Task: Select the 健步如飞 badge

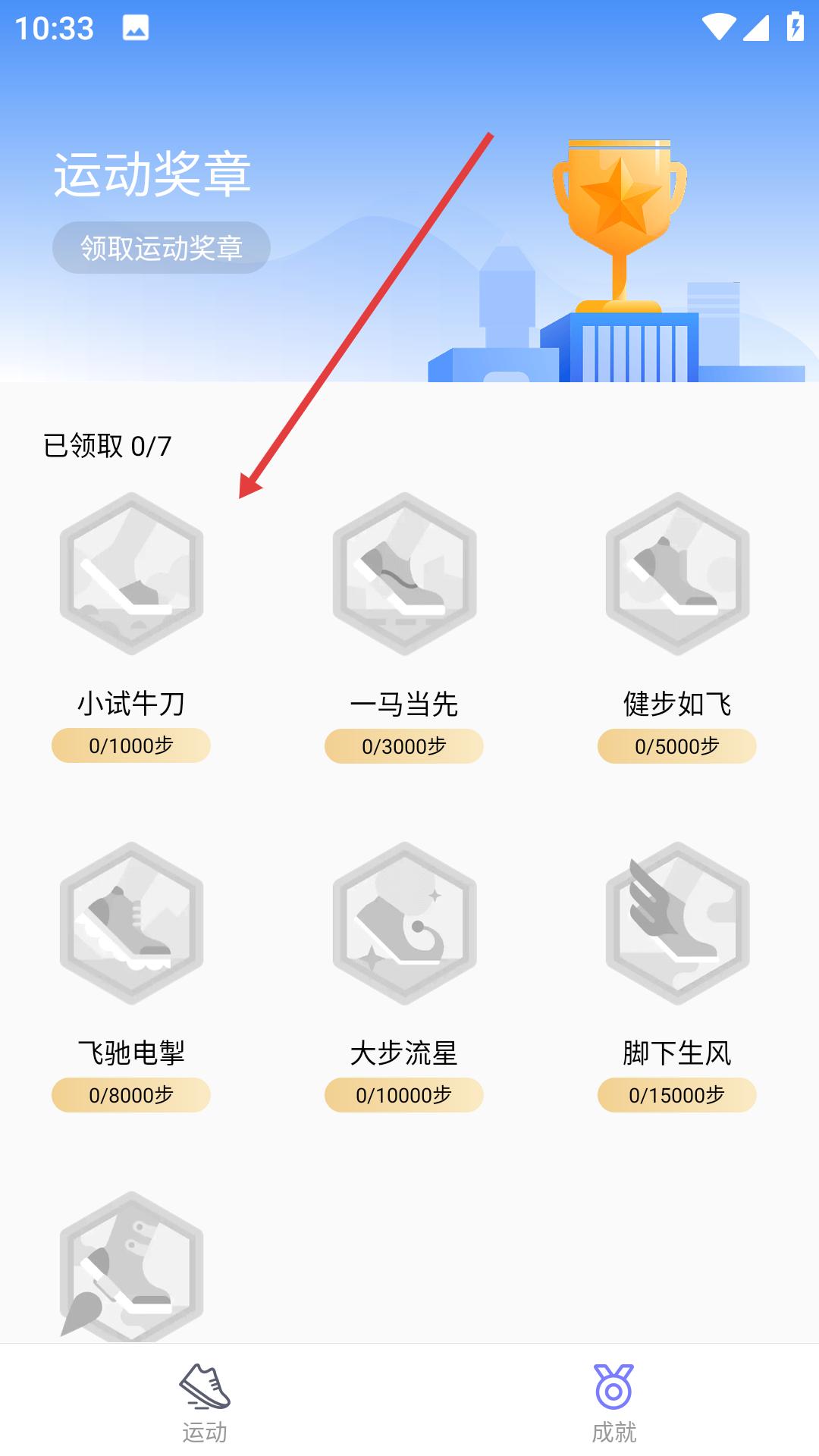Action: point(677,574)
